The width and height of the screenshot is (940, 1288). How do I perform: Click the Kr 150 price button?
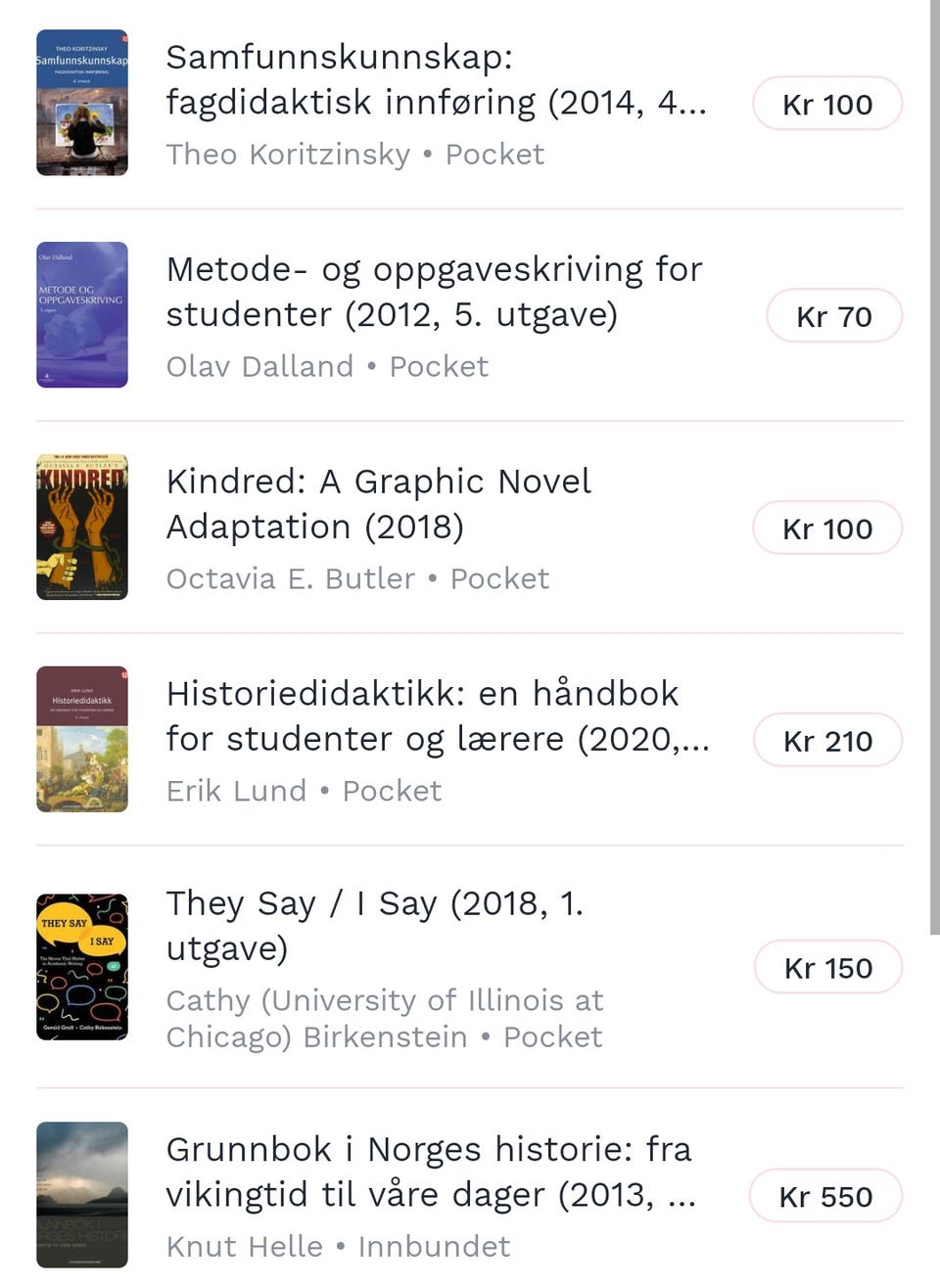(828, 967)
